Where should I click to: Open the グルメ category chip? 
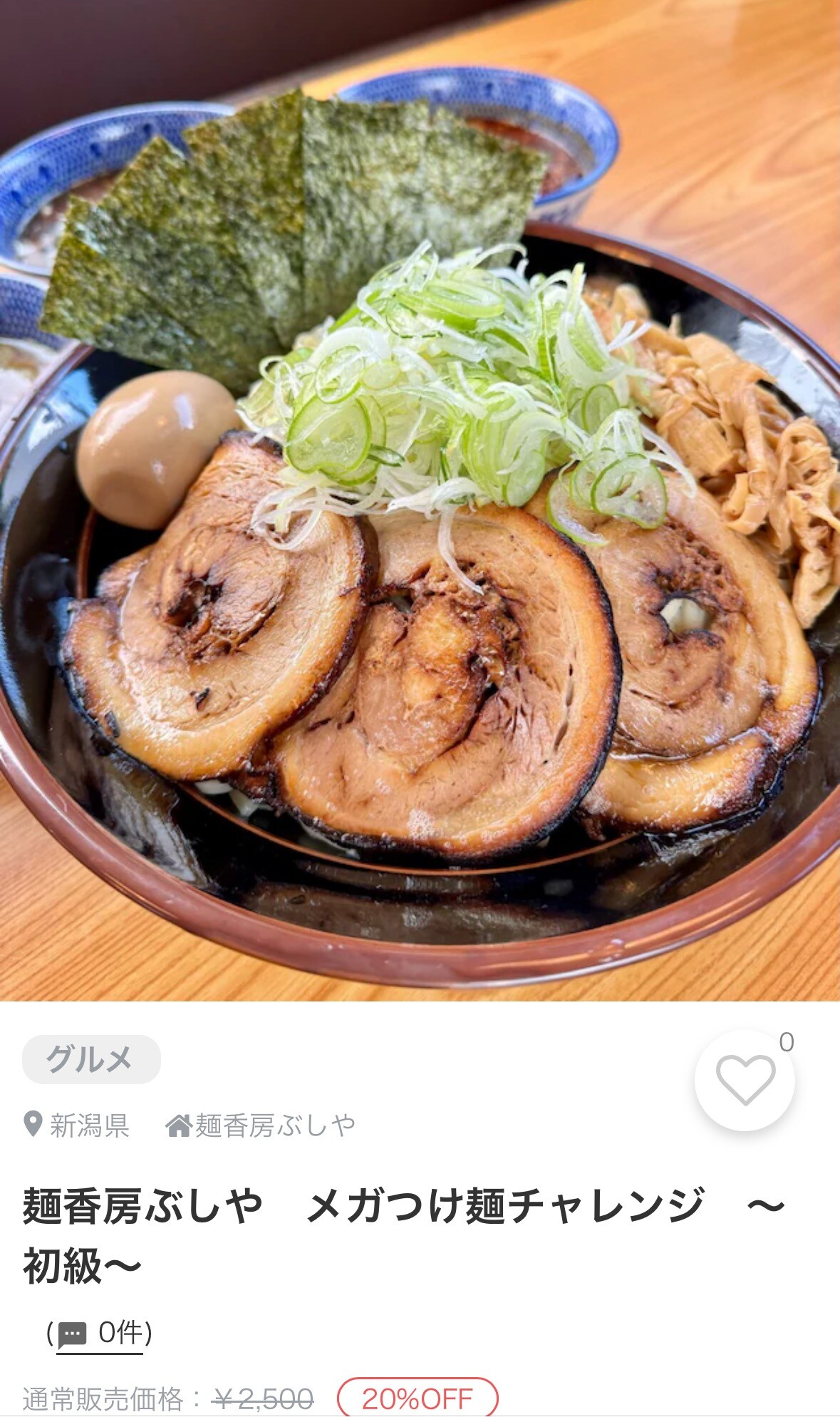[91, 1059]
